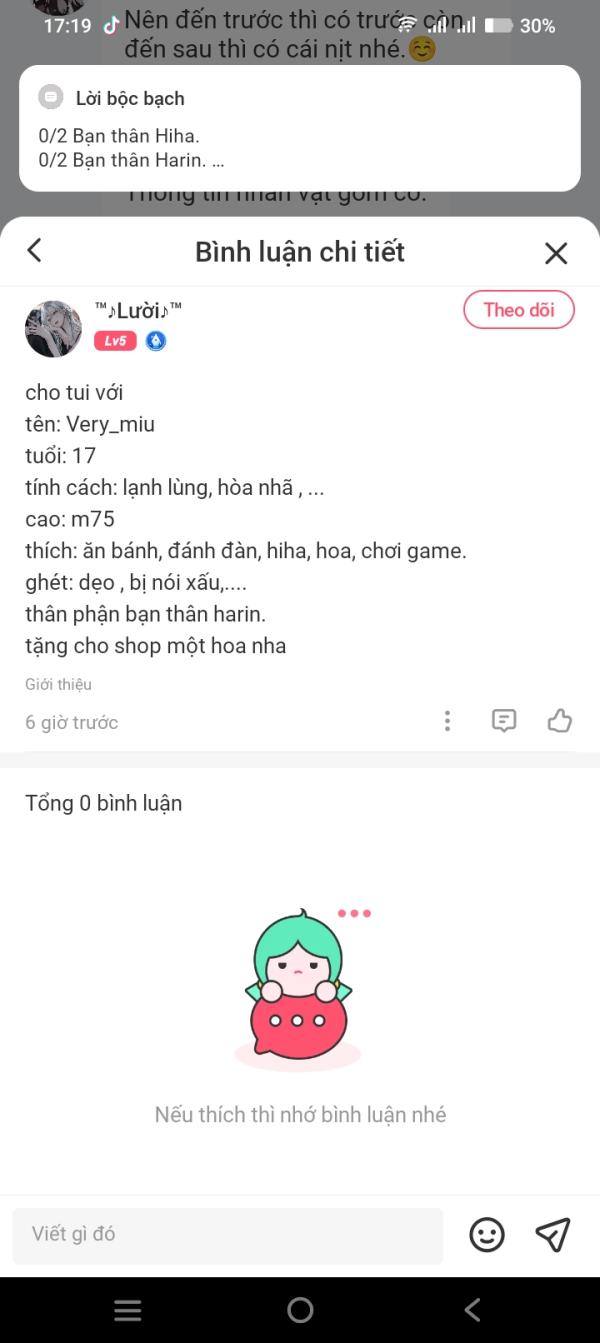Focus the Viết gì đó input field
Viewport: 600px width, 1343px height.
(x=227, y=1235)
